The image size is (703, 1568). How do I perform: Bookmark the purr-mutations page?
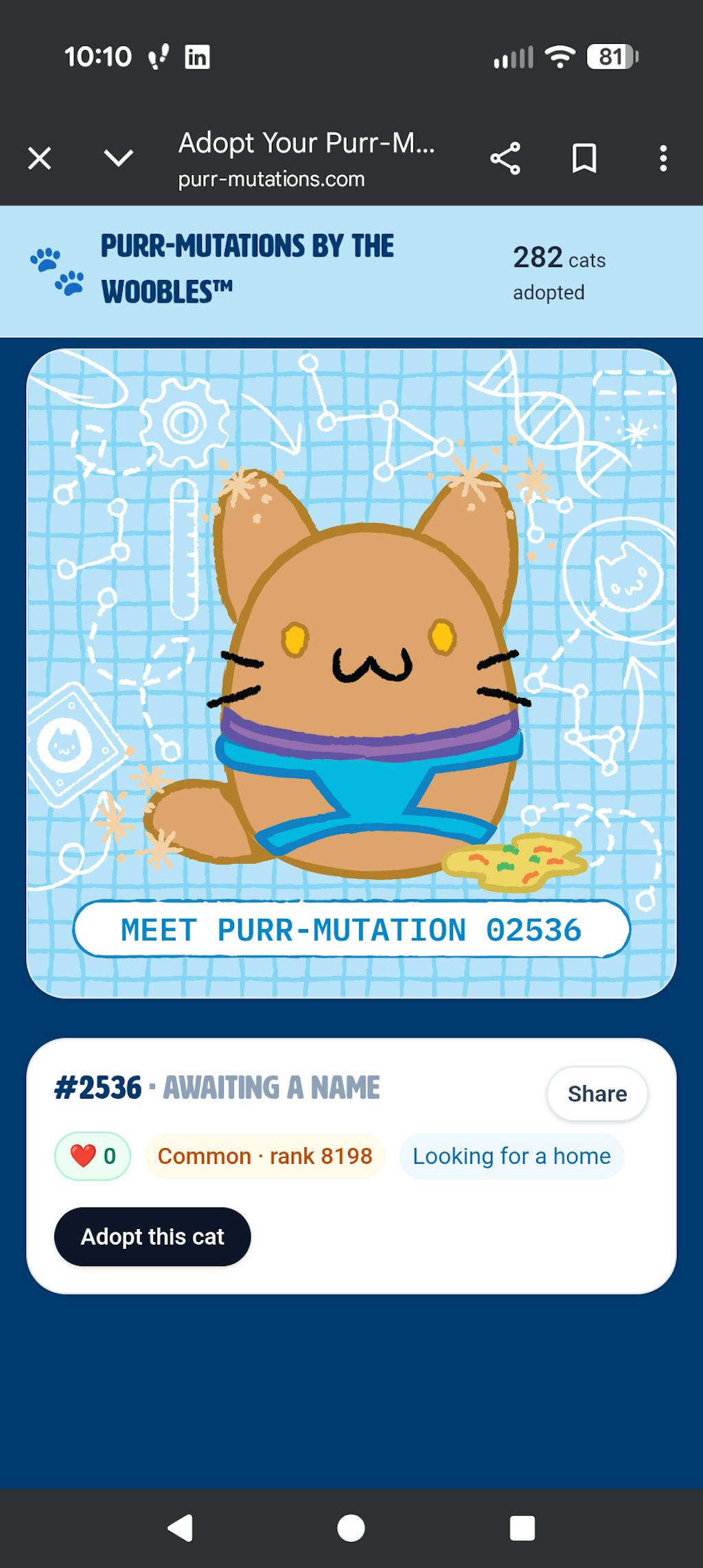coord(584,159)
